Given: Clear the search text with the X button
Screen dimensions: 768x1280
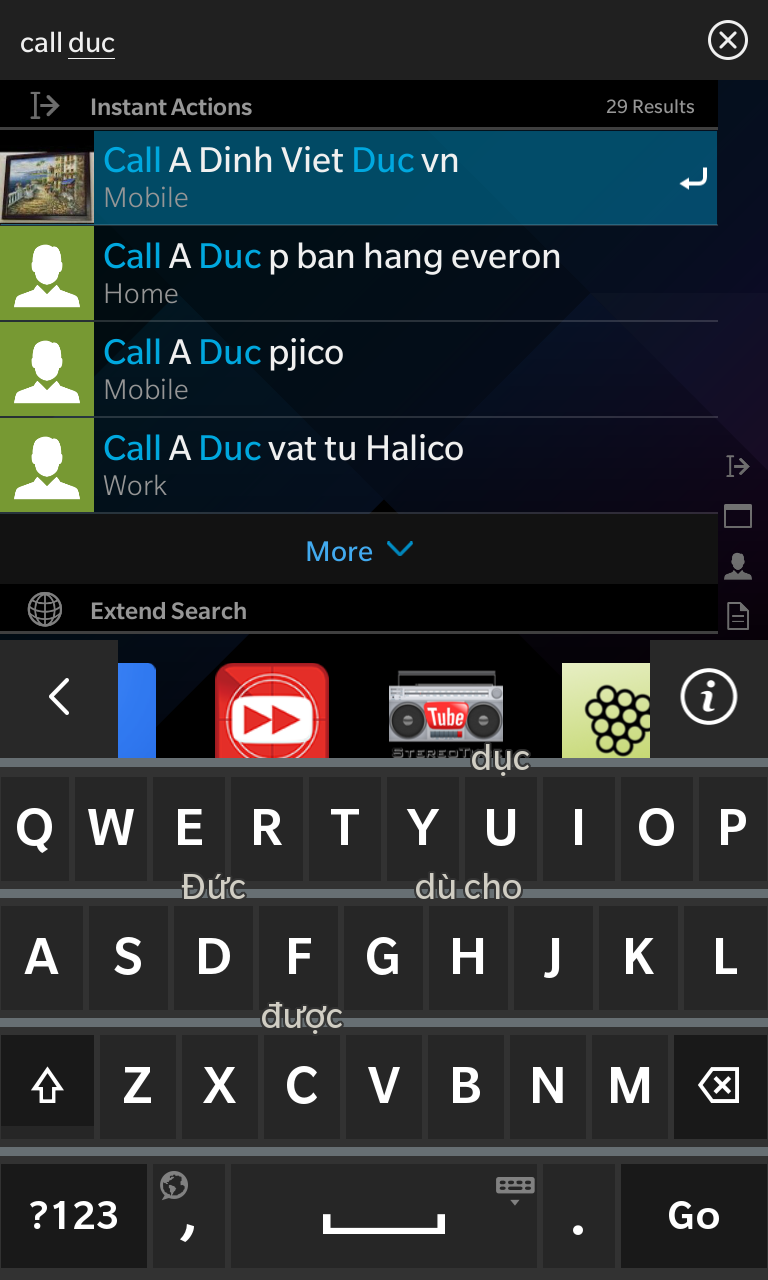Looking at the screenshot, I should pyautogui.click(x=727, y=40).
